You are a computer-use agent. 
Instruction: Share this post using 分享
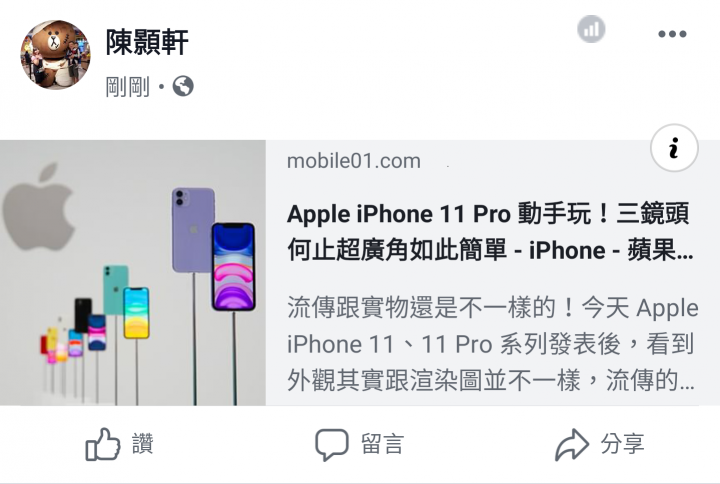pyautogui.click(x=600, y=445)
